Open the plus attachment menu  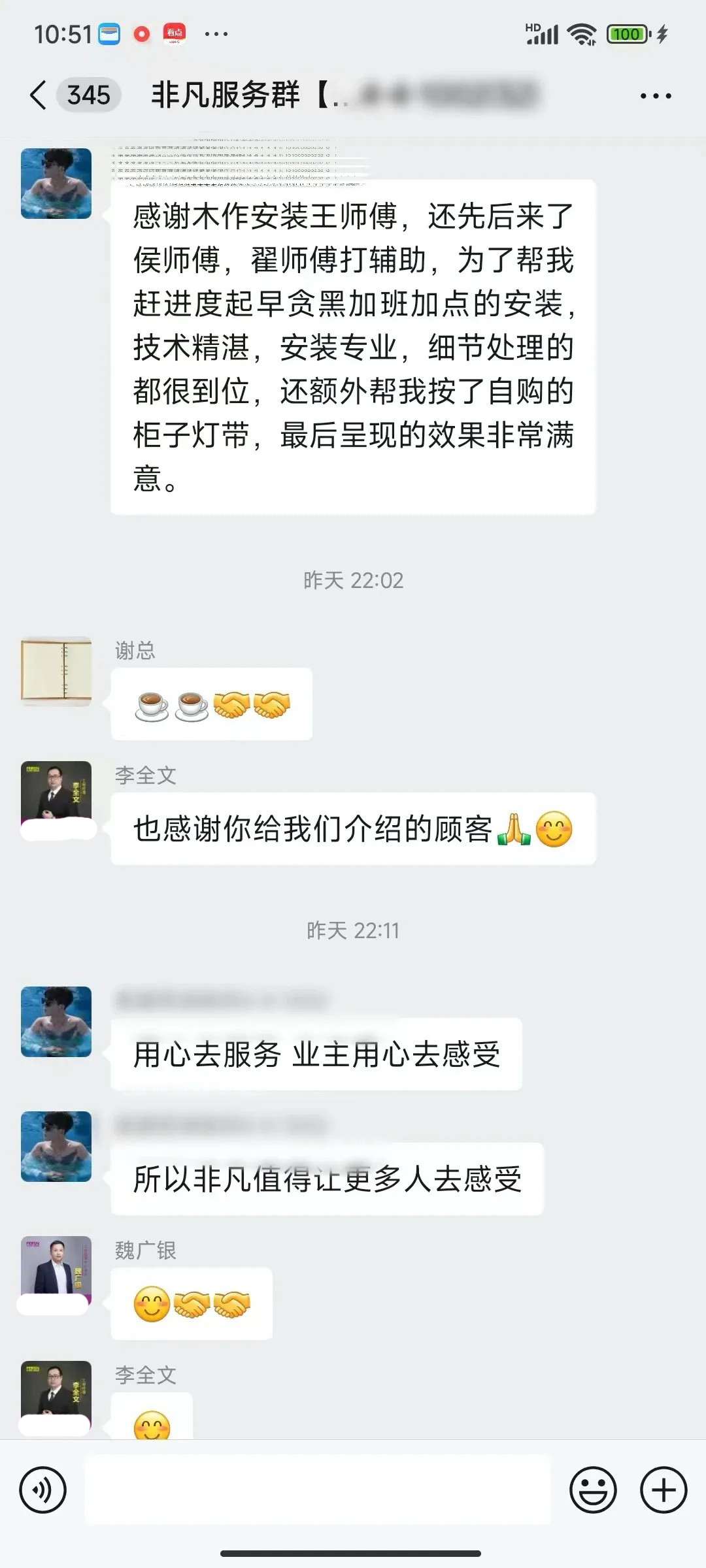coord(663,1490)
